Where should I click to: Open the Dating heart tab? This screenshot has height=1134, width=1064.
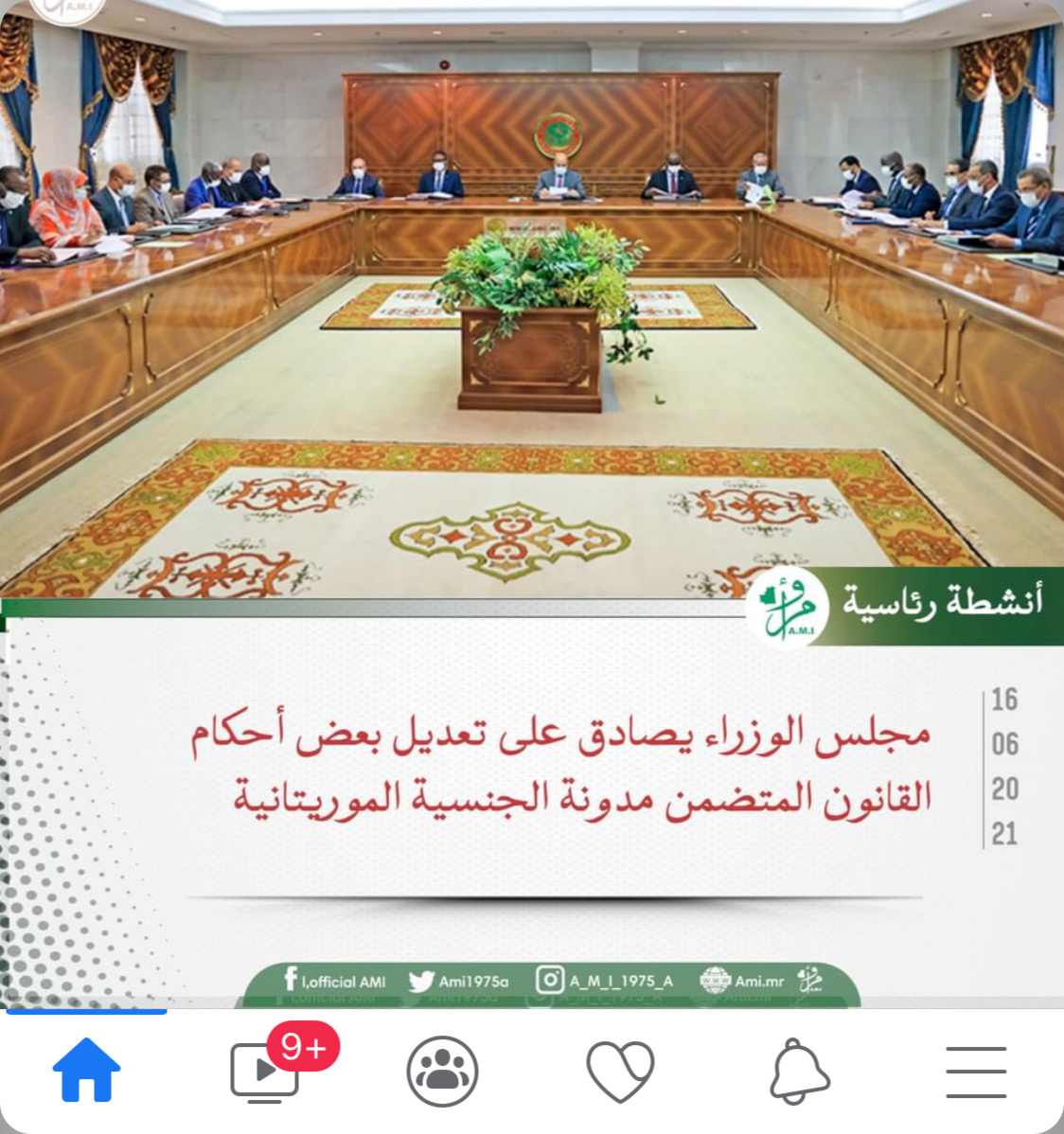point(620,1071)
